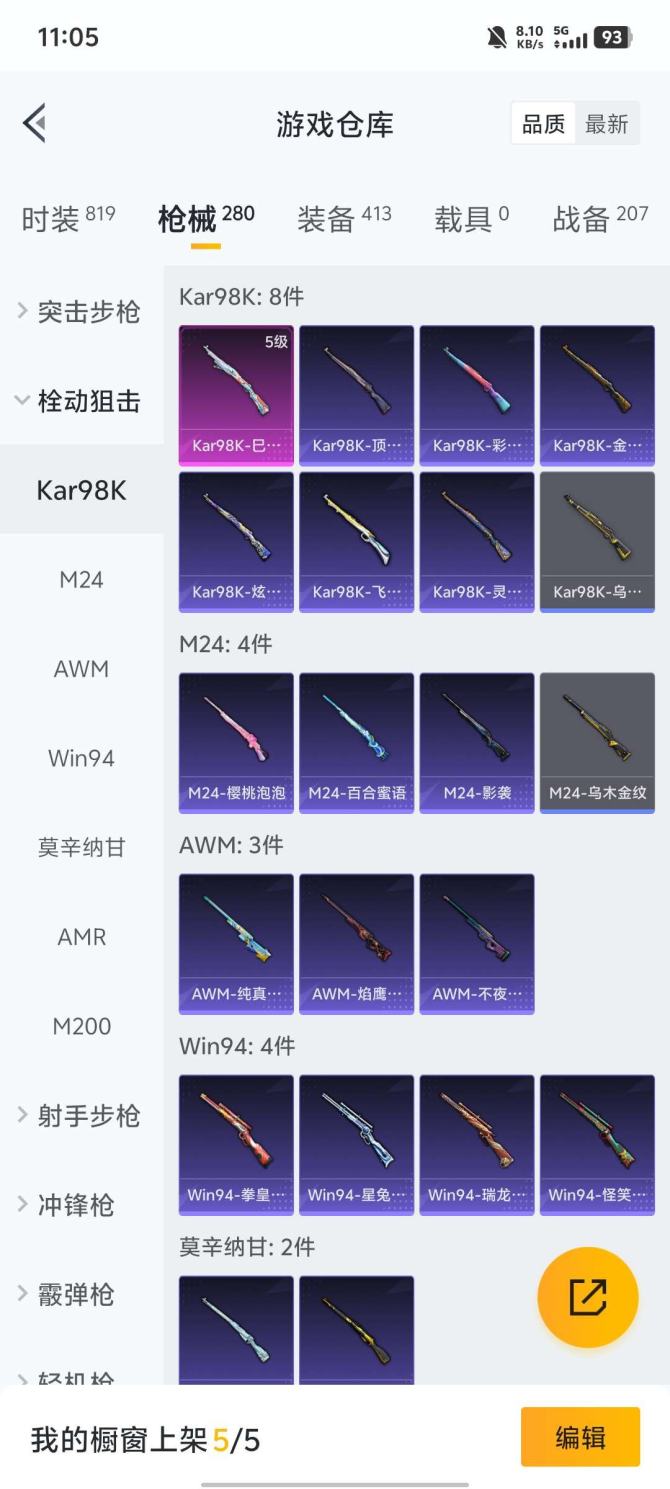Image resolution: width=670 pixels, height=1489 pixels.
Task: Tap the orange share floating button
Action: 588,1296
